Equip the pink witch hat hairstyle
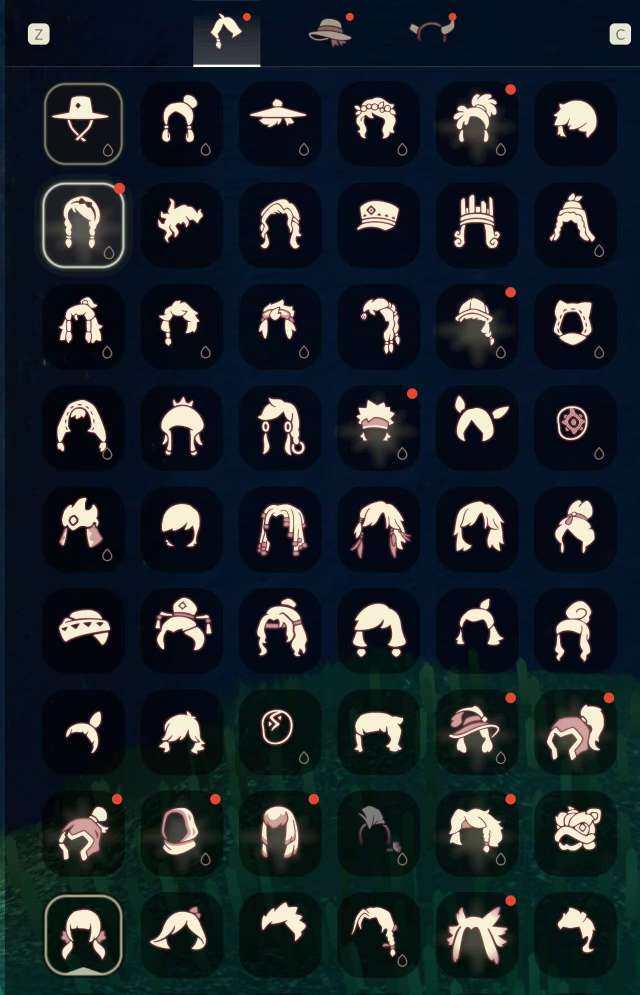This screenshot has width=640, height=995. 476,731
